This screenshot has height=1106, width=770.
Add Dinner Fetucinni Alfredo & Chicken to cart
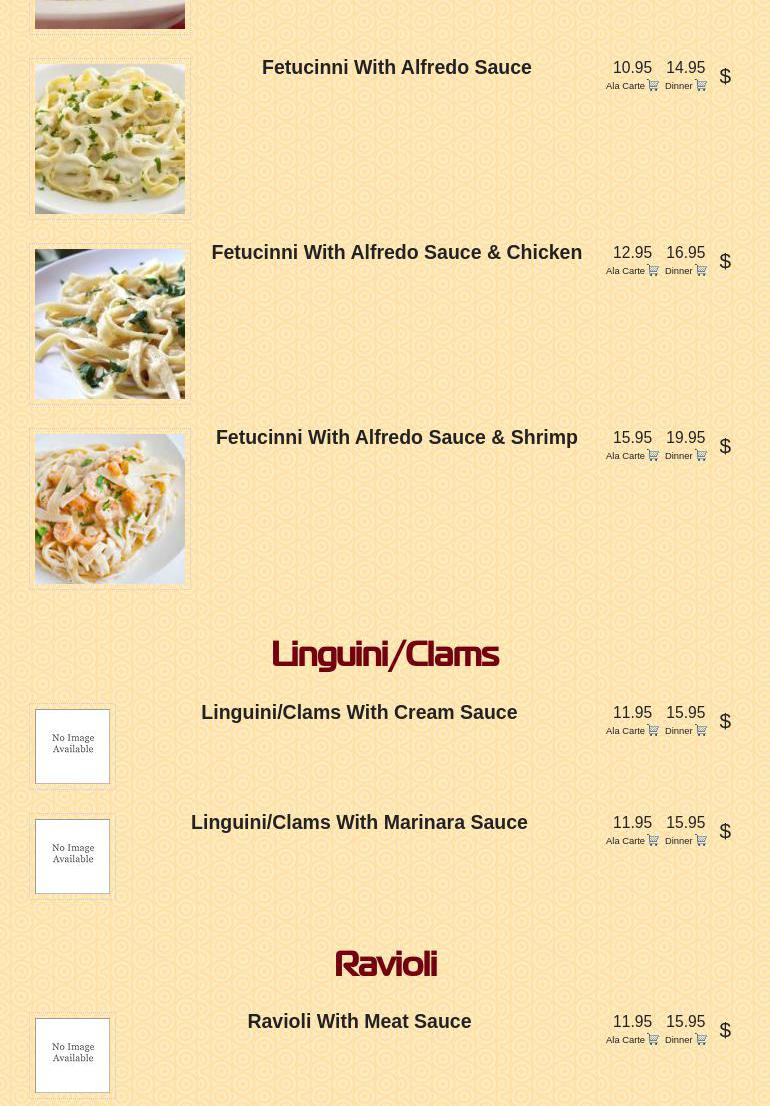(701, 271)
